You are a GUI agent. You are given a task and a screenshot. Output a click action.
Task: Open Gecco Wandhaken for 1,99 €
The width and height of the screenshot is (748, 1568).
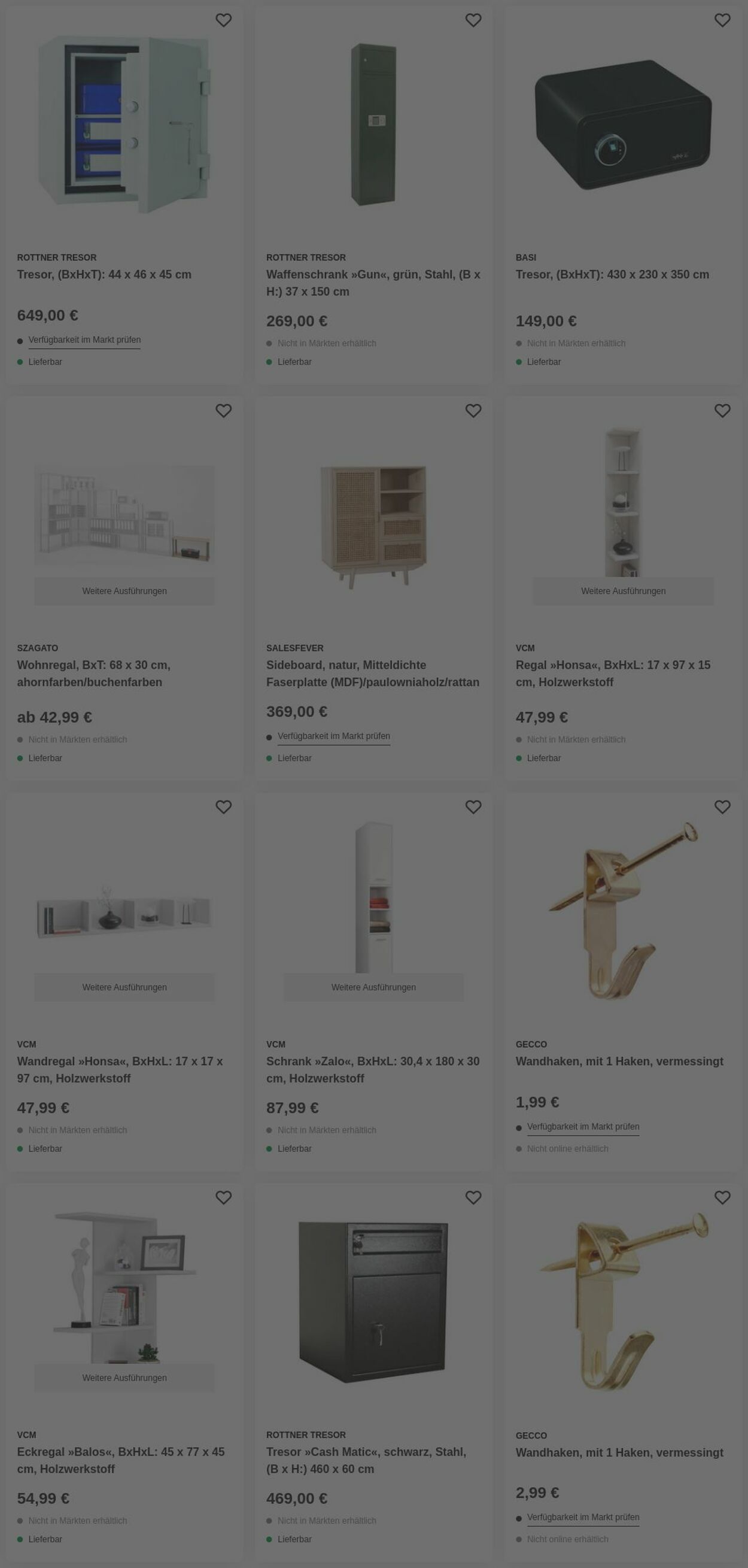619,1061
